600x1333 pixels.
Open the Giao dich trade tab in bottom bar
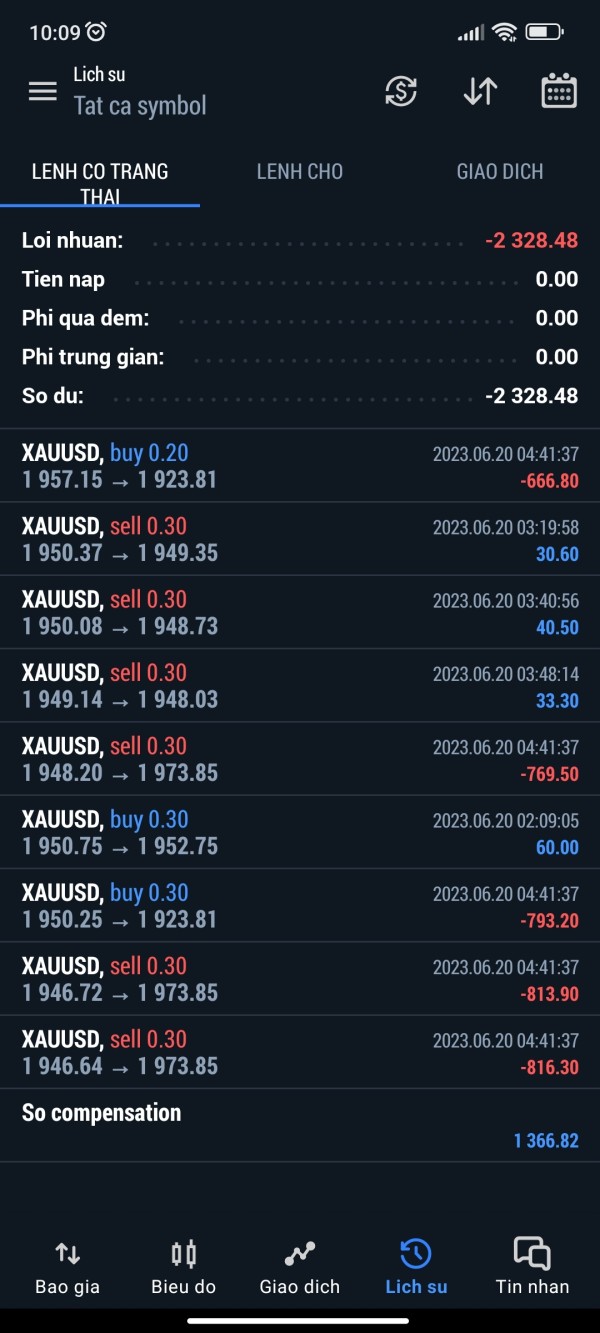point(300,1267)
